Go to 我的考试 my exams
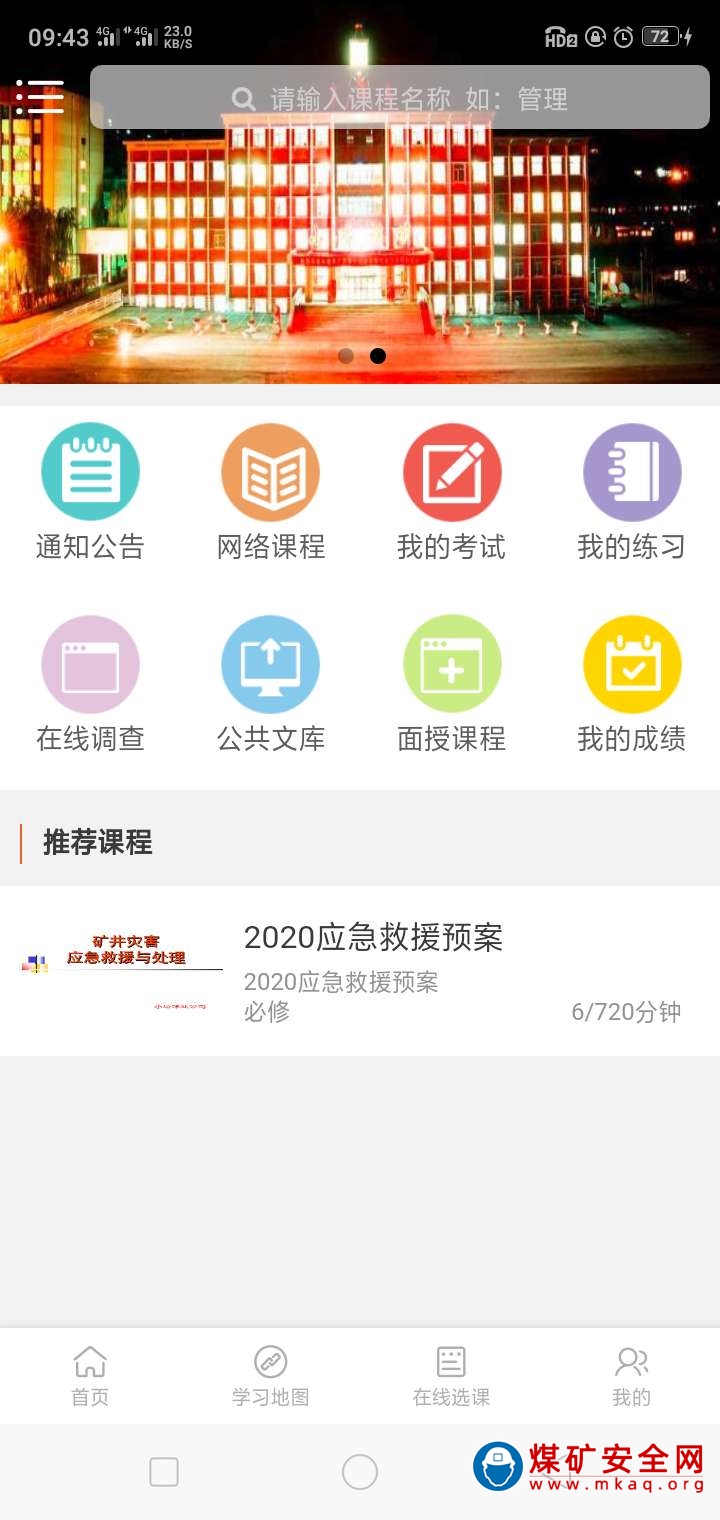Viewport: 720px width, 1520px height. pos(451,492)
